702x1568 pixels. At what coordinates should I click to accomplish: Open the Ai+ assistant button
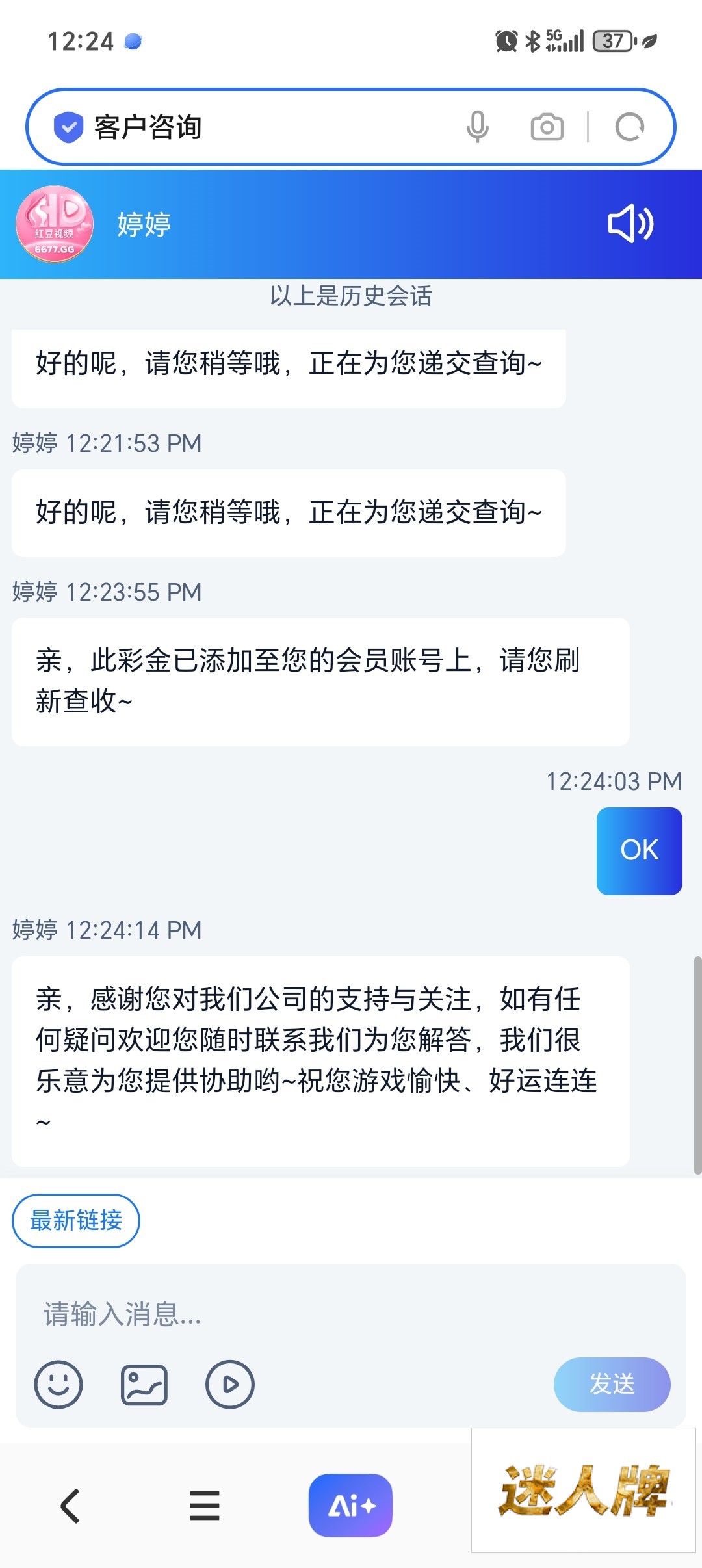tap(350, 1506)
